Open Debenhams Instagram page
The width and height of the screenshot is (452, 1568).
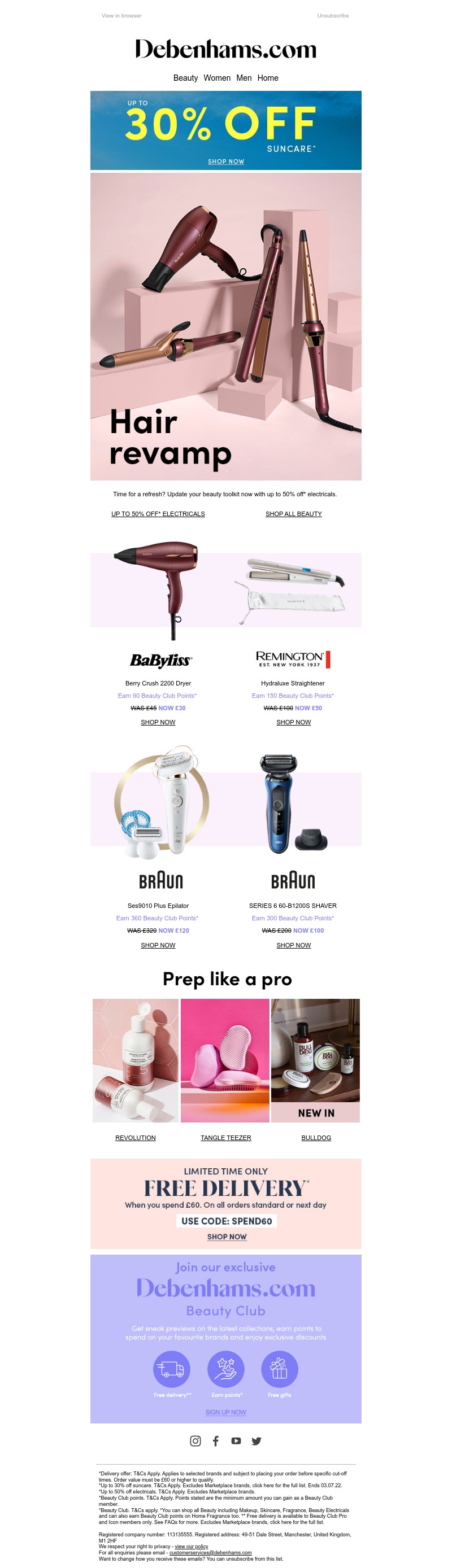[195, 1441]
